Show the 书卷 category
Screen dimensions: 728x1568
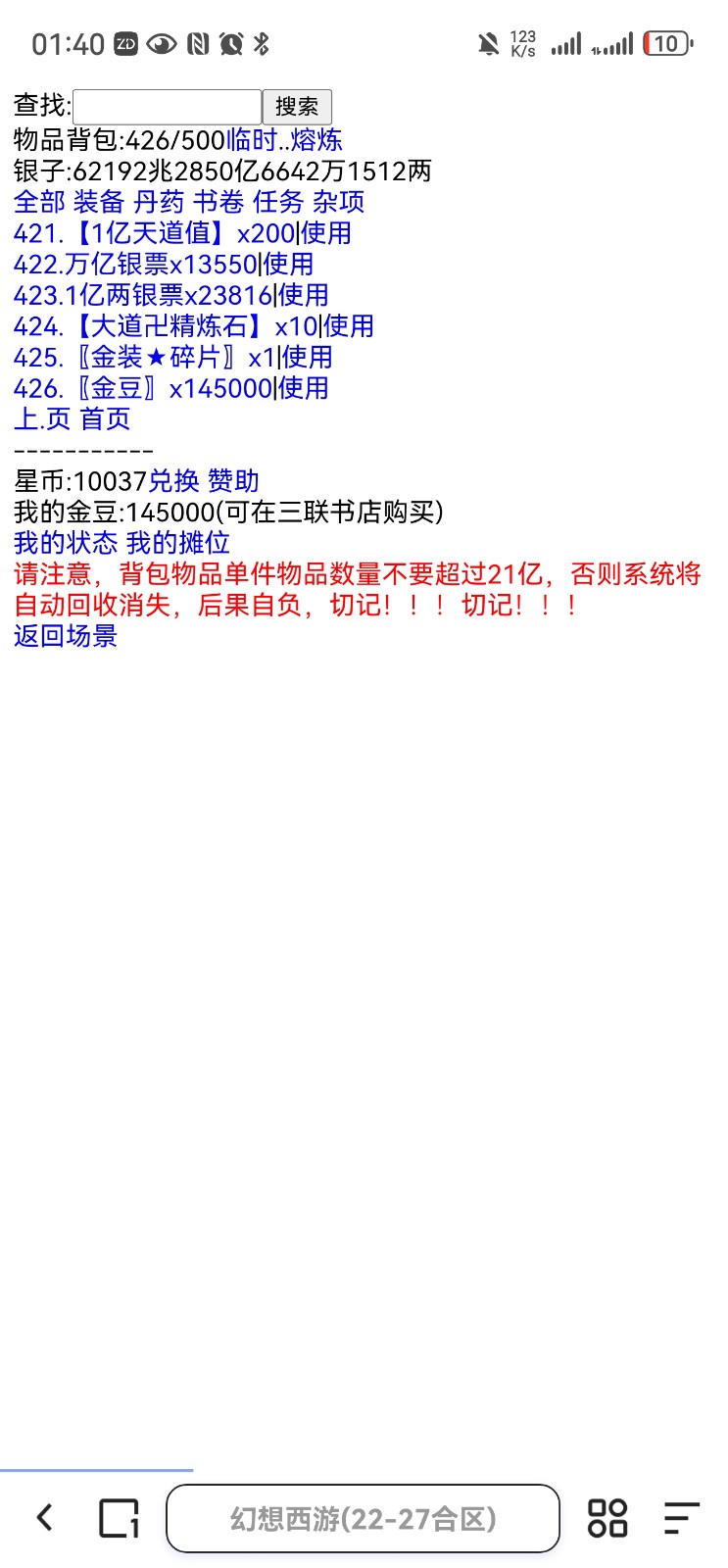click(x=218, y=202)
